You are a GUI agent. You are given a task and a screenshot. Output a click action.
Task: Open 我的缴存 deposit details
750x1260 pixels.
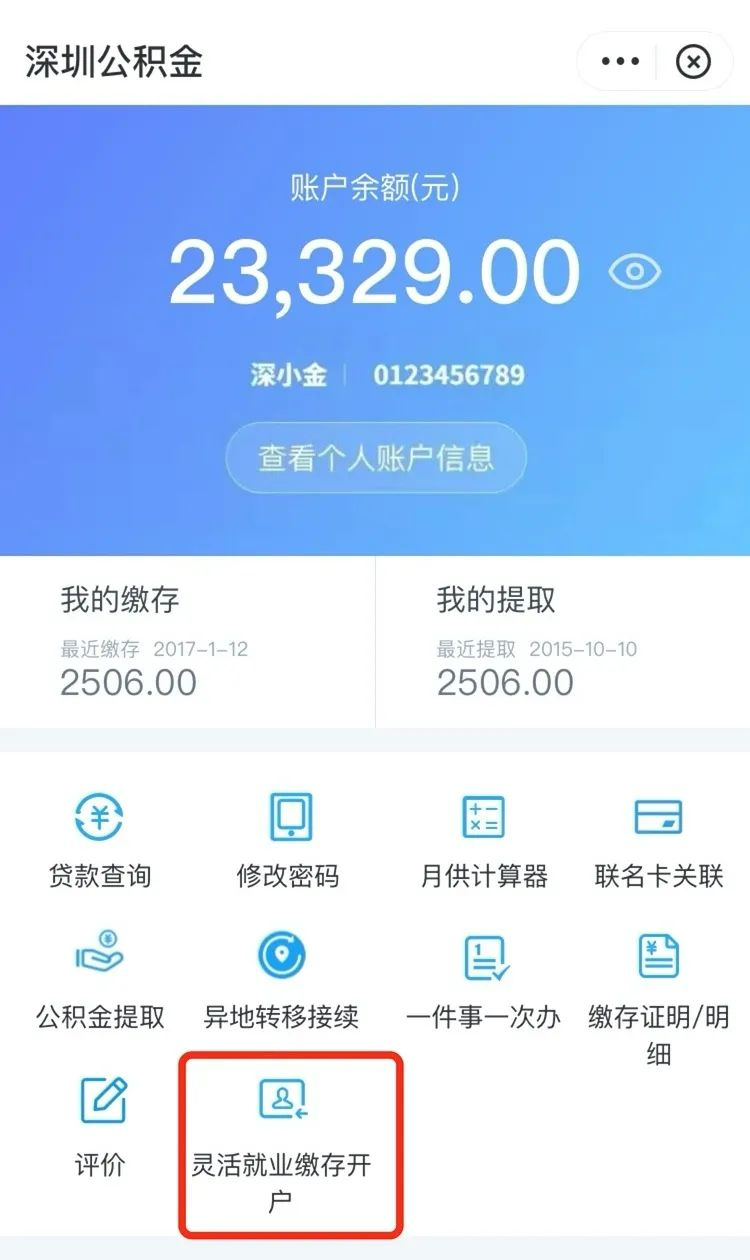(187, 641)
